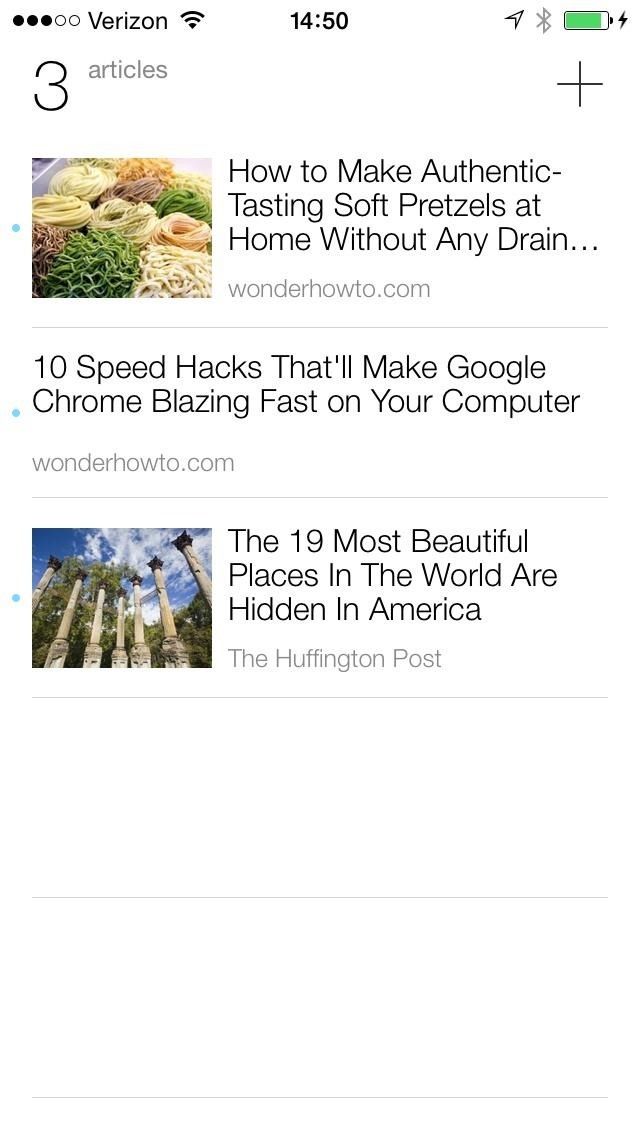Open the Google Chrome speed hacks article
The width and height of the screenshot is (640, 1136).
(x=306, y=385)
